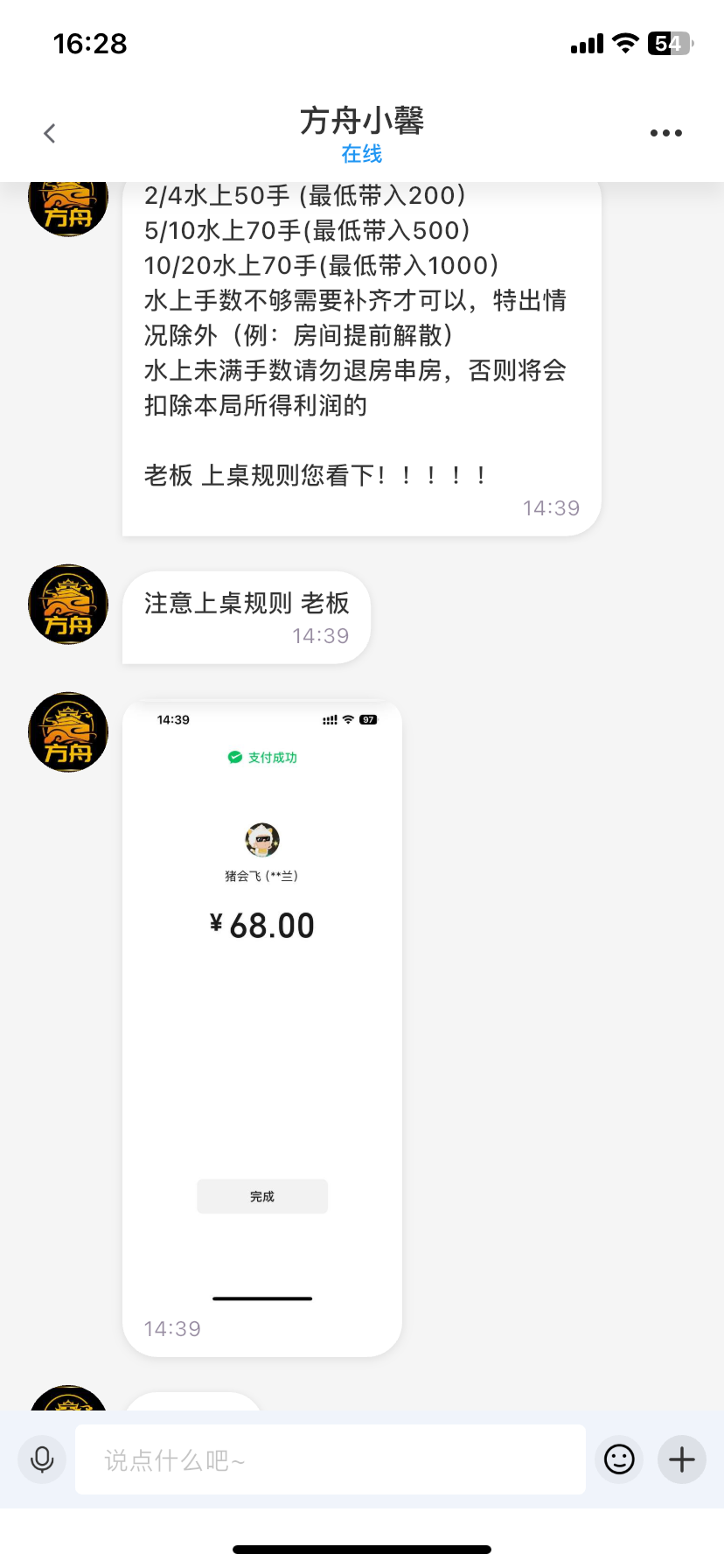Go back from the 方舟小馨 chat
The width and height of the screenshot is (724, 1568).
tap(50, 133)
